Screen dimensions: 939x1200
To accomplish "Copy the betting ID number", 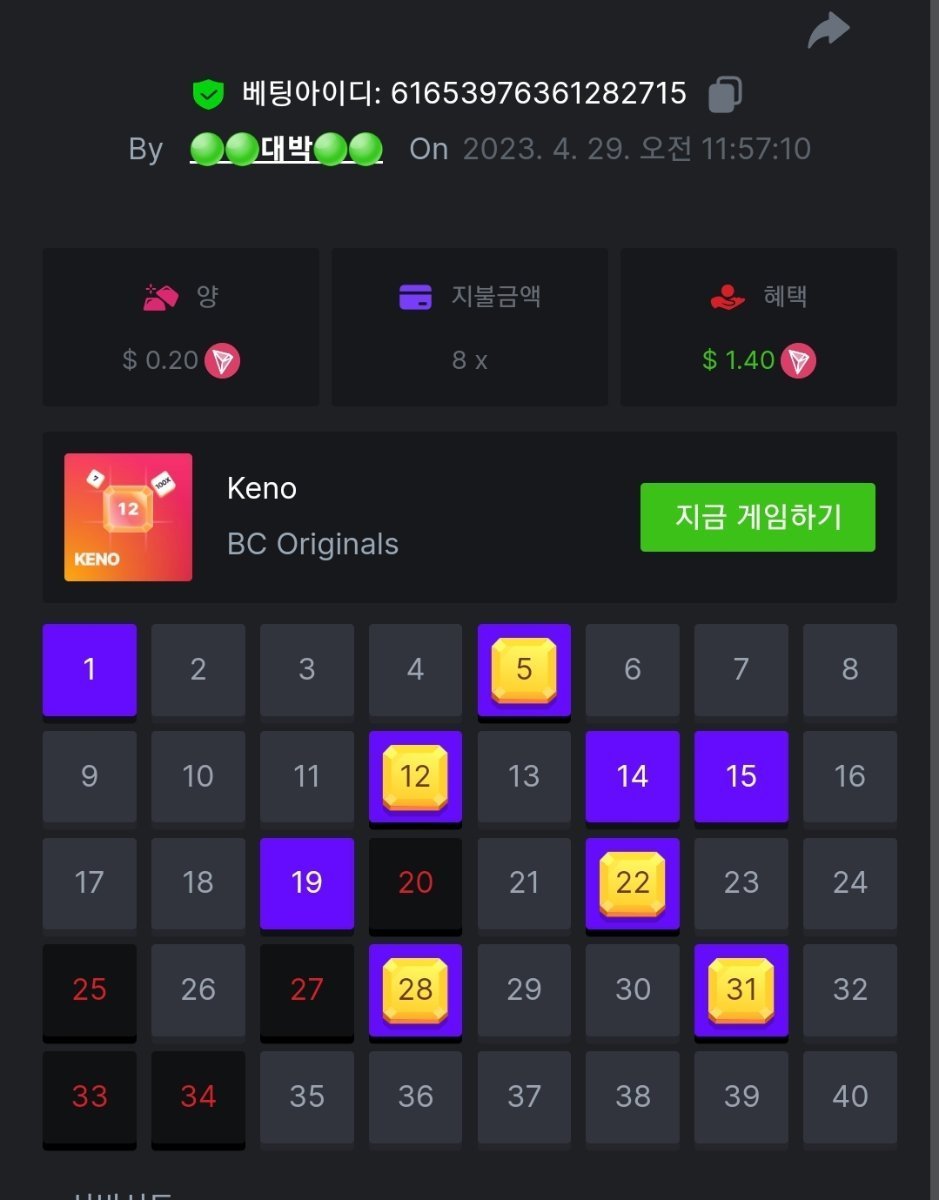I will point(724,94).
